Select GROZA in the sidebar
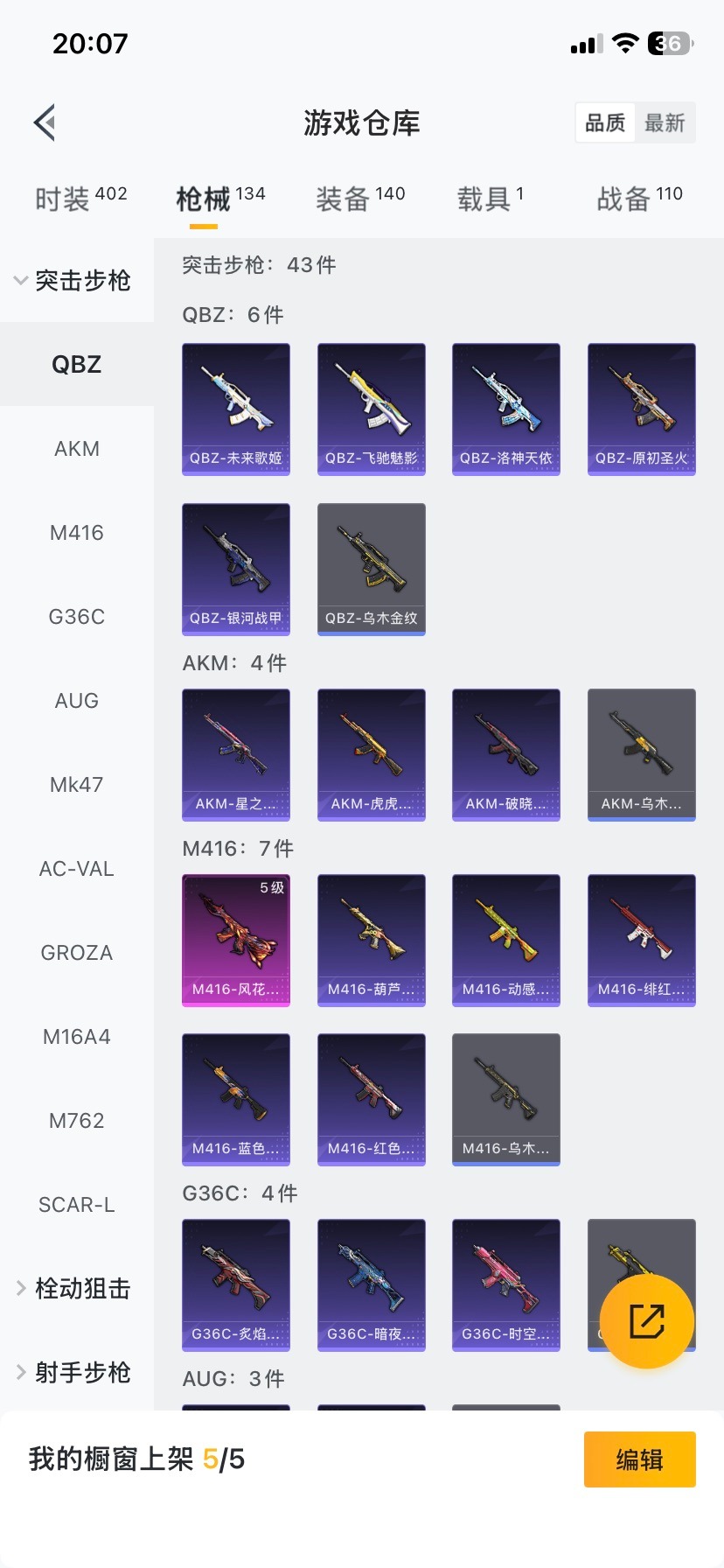 click(x=77, y=953)
